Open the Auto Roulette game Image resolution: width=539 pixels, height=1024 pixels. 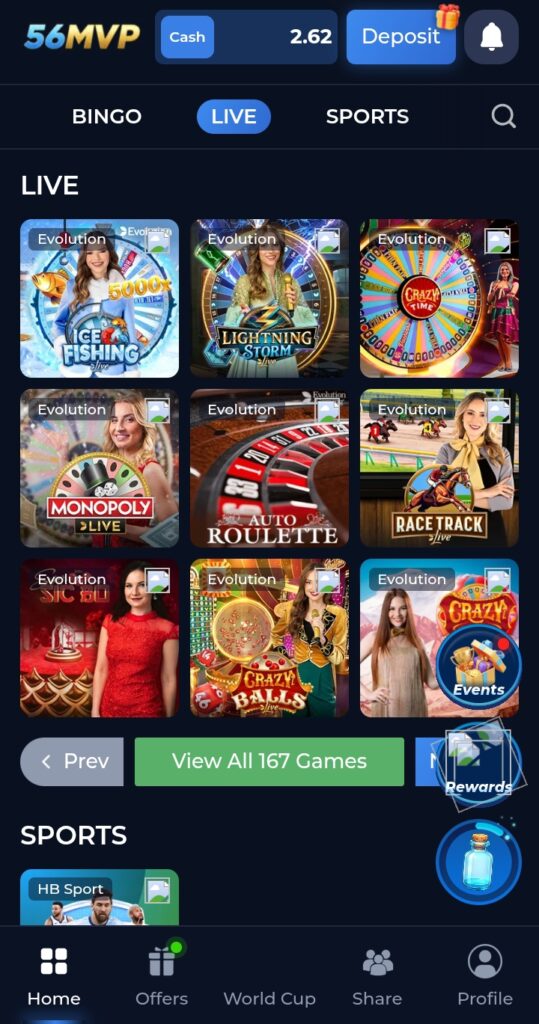point(269,468)
